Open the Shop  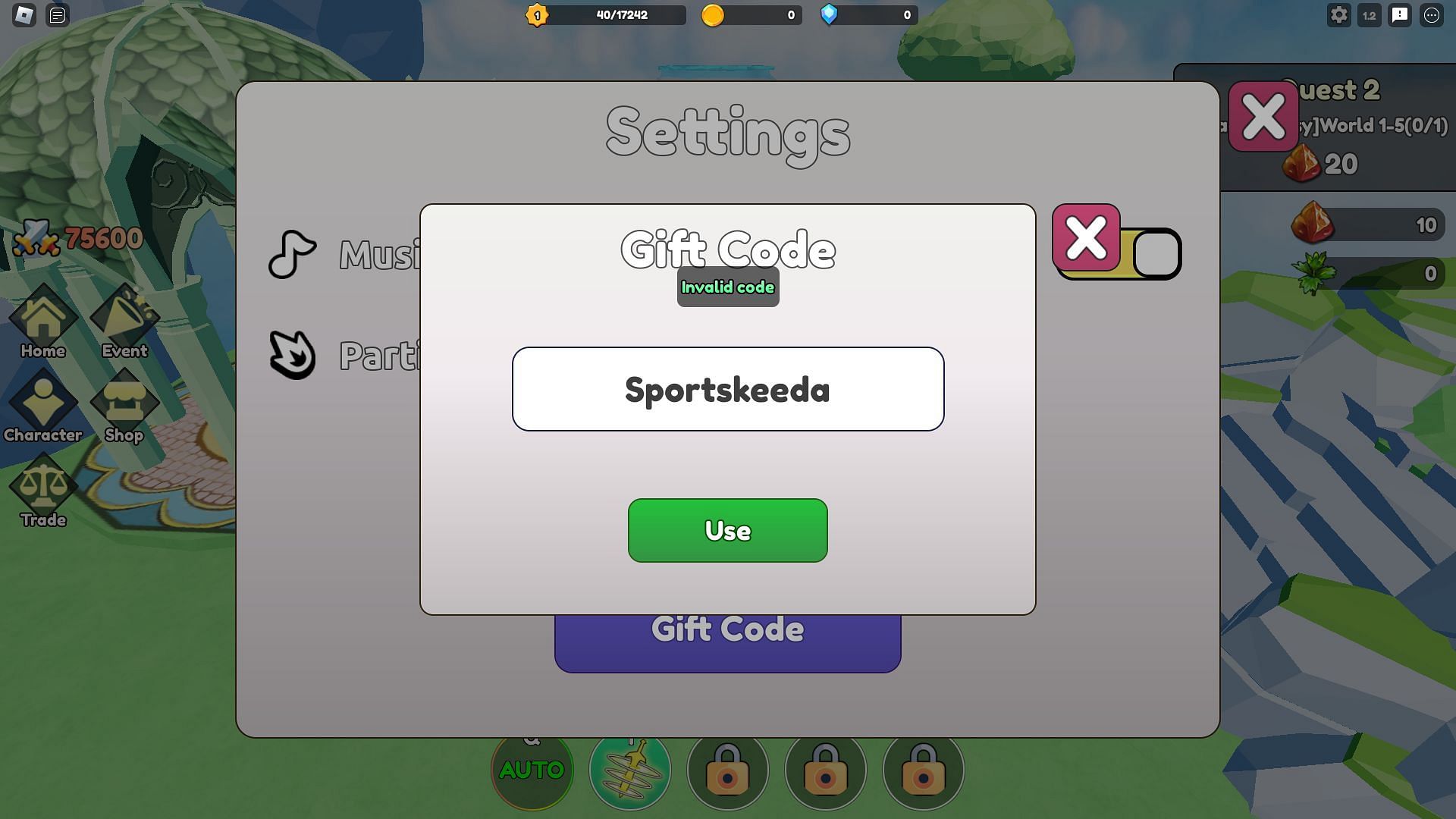(124, 407)
